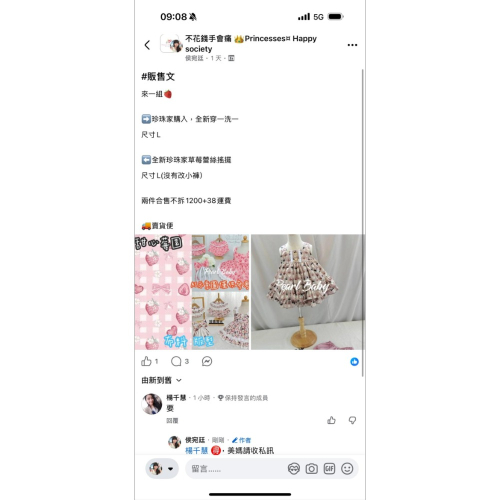This screenshot has width=500, height=500.
Task: Attach a photo with camera icon
Action: tap(311, 469)
